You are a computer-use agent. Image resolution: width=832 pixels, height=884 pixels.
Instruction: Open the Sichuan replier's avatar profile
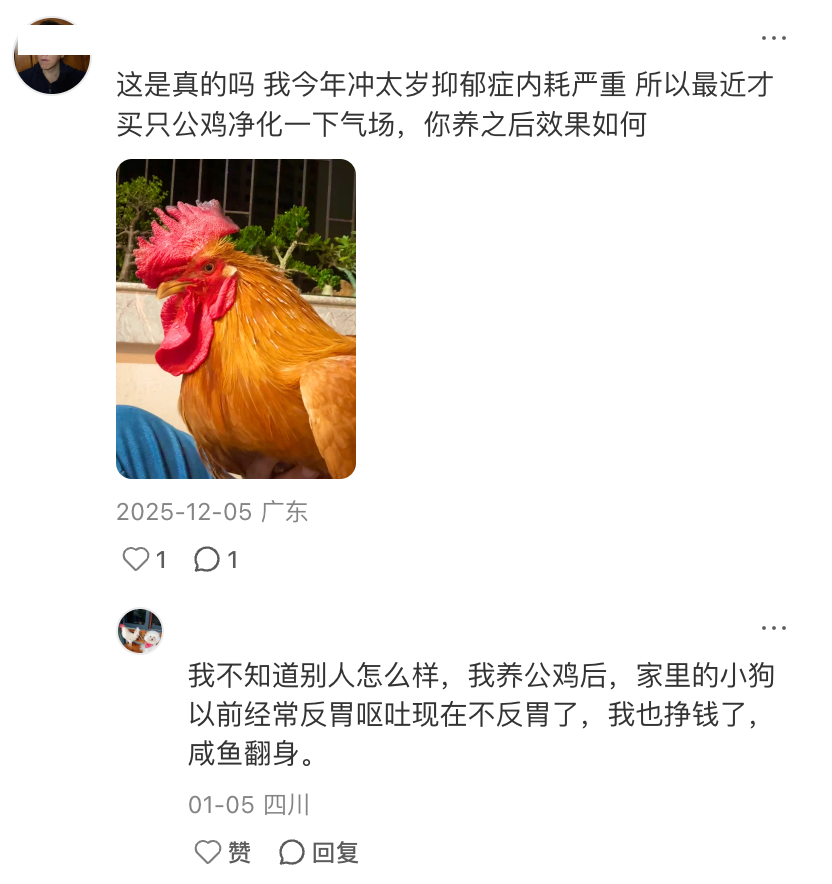tap(140, 631)
